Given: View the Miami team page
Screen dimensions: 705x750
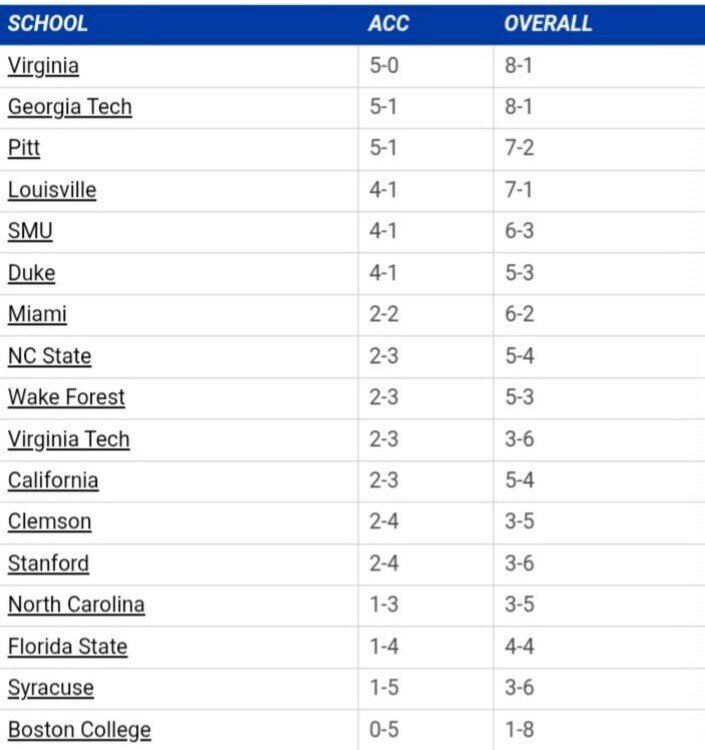Looking at the screenshot, I should (37, 314).
